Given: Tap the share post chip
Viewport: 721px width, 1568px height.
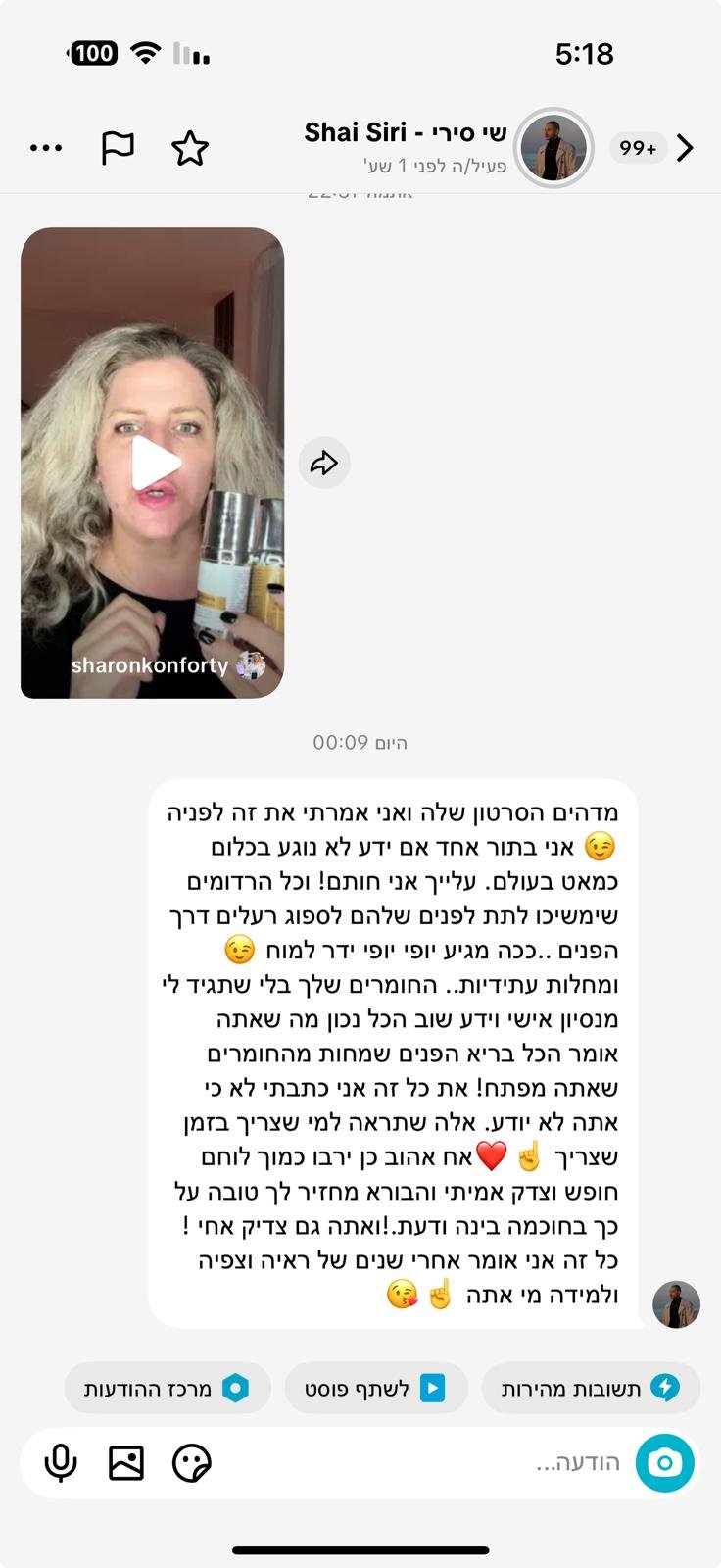Looking at the screenshot, I should tap(376, 1388).
